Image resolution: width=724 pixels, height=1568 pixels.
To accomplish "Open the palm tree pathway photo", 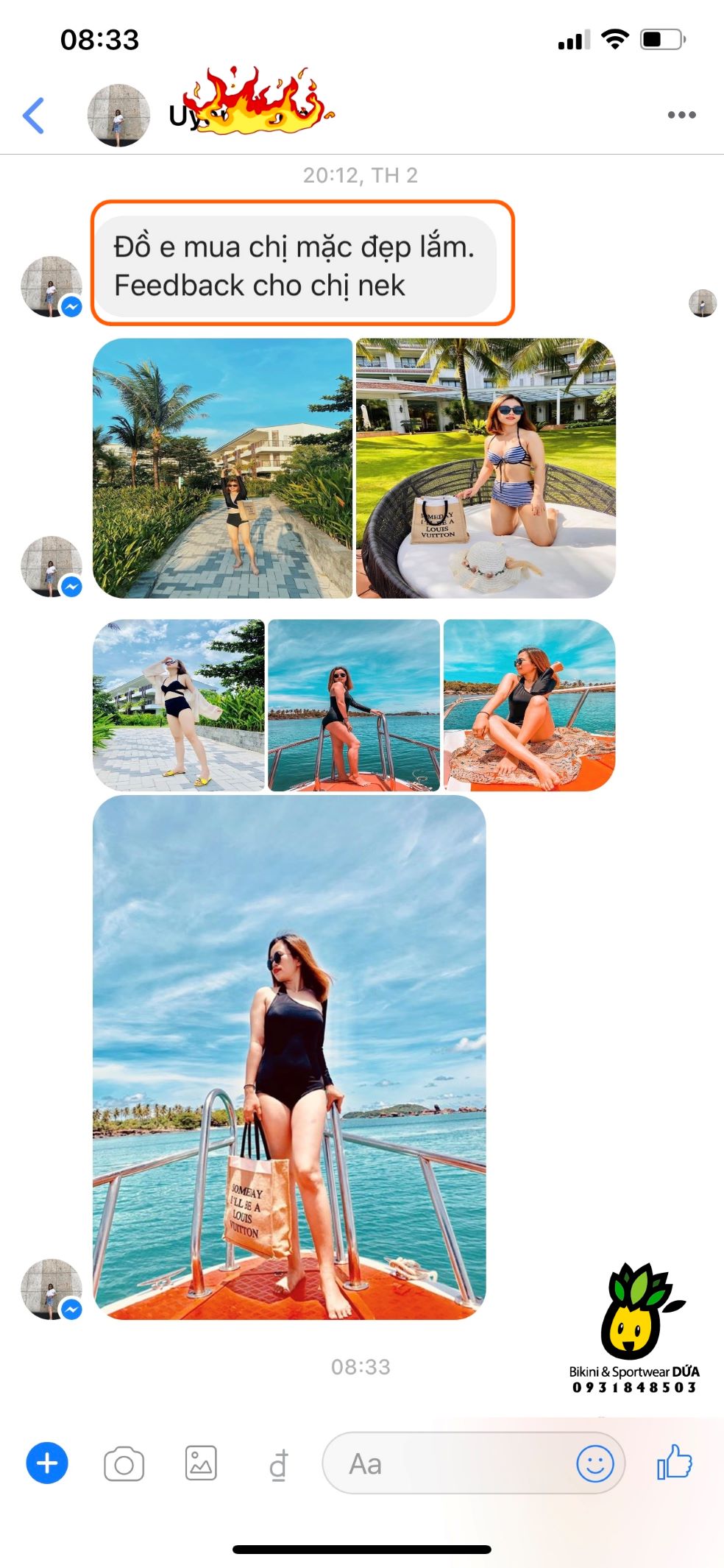I will [223, 468].
